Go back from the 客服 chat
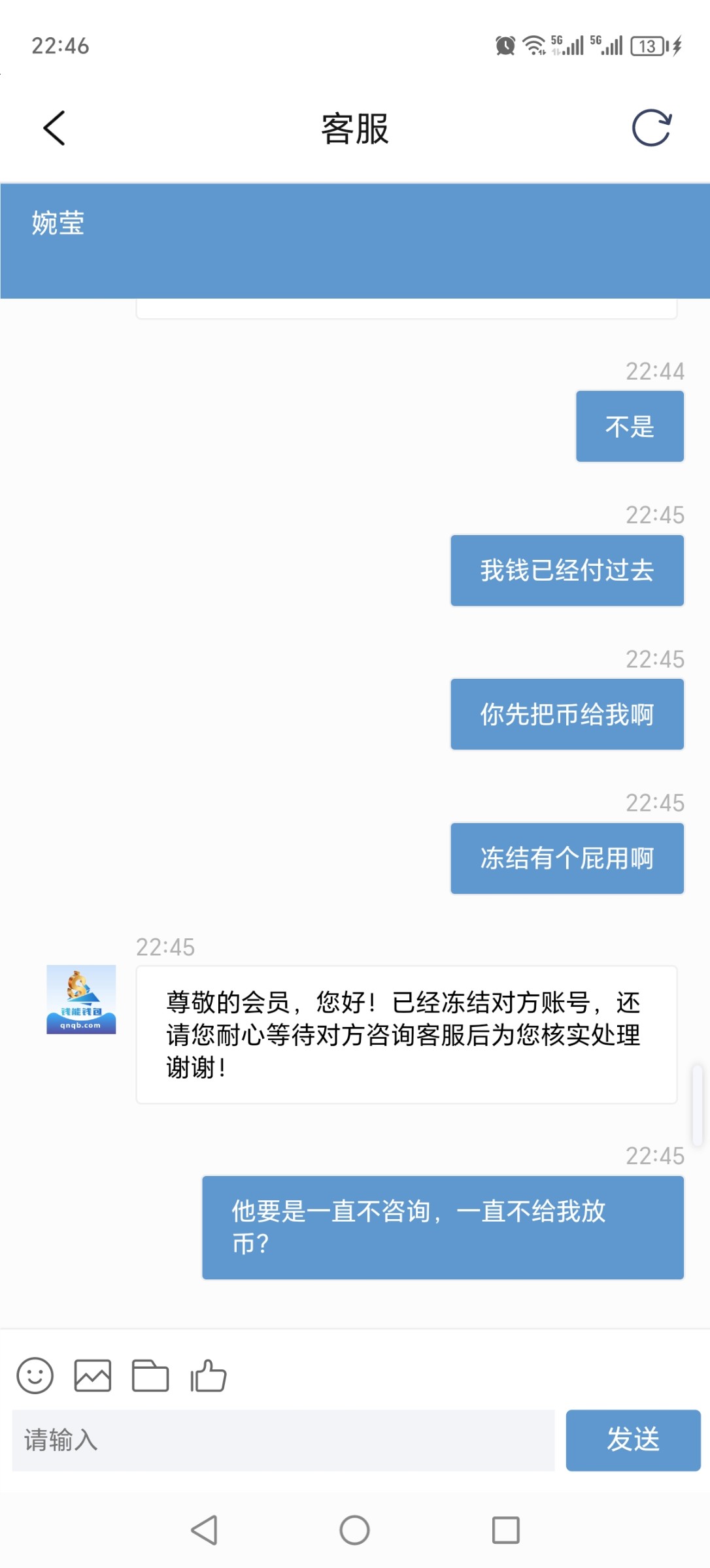Viewport: 710px width, 1568px height. point(54,128)
